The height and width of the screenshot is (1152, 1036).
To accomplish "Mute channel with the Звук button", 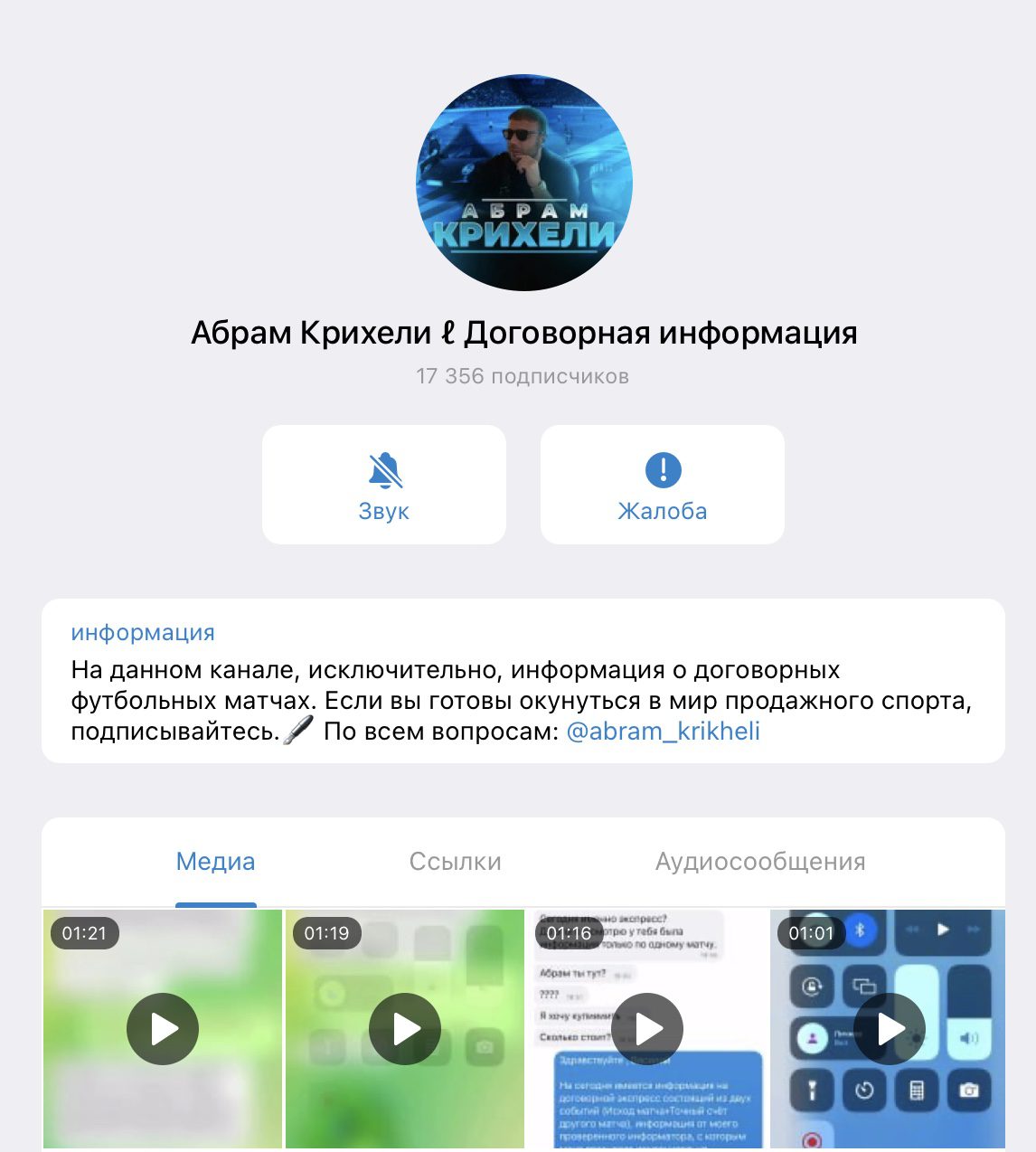I will click(384, 486).
